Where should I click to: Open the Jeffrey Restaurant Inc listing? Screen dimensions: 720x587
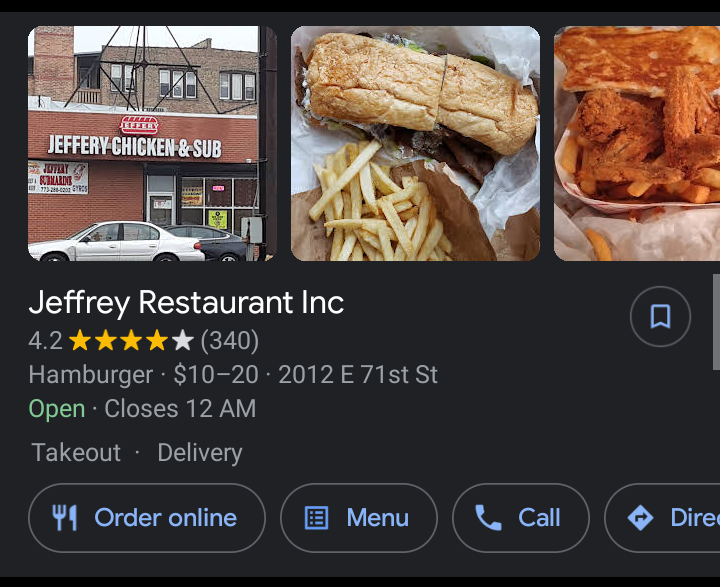click(x=186, y=303)
